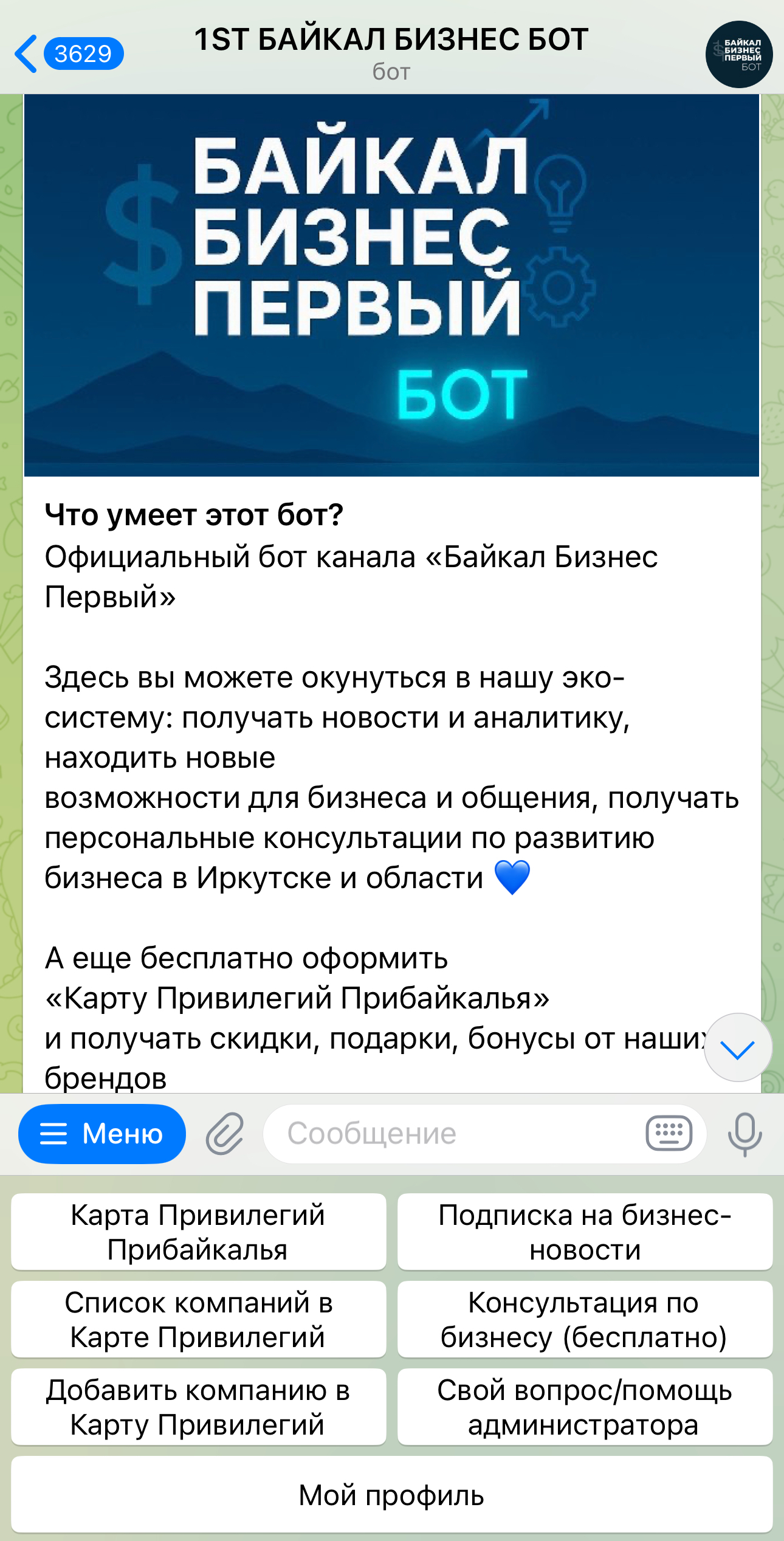Open the bot profile avatar
Image resolution: width=784 pixels, height=1541 pixels.
[738, 54]
